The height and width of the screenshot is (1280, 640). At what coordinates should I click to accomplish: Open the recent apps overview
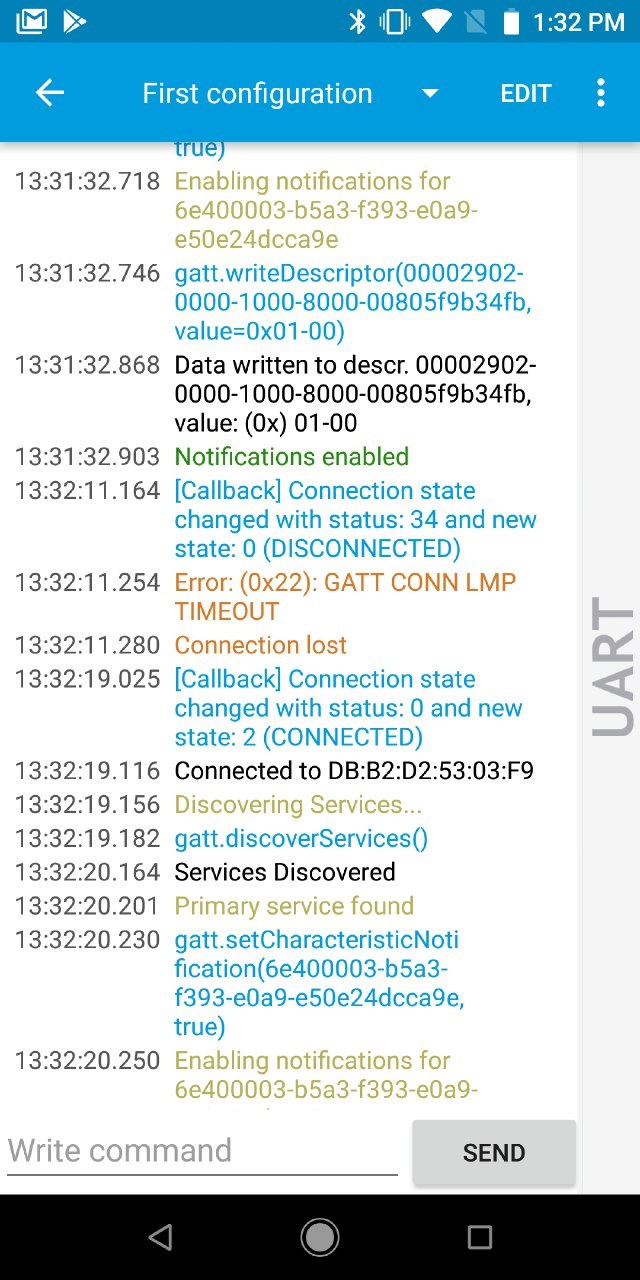coord(480,1237)
